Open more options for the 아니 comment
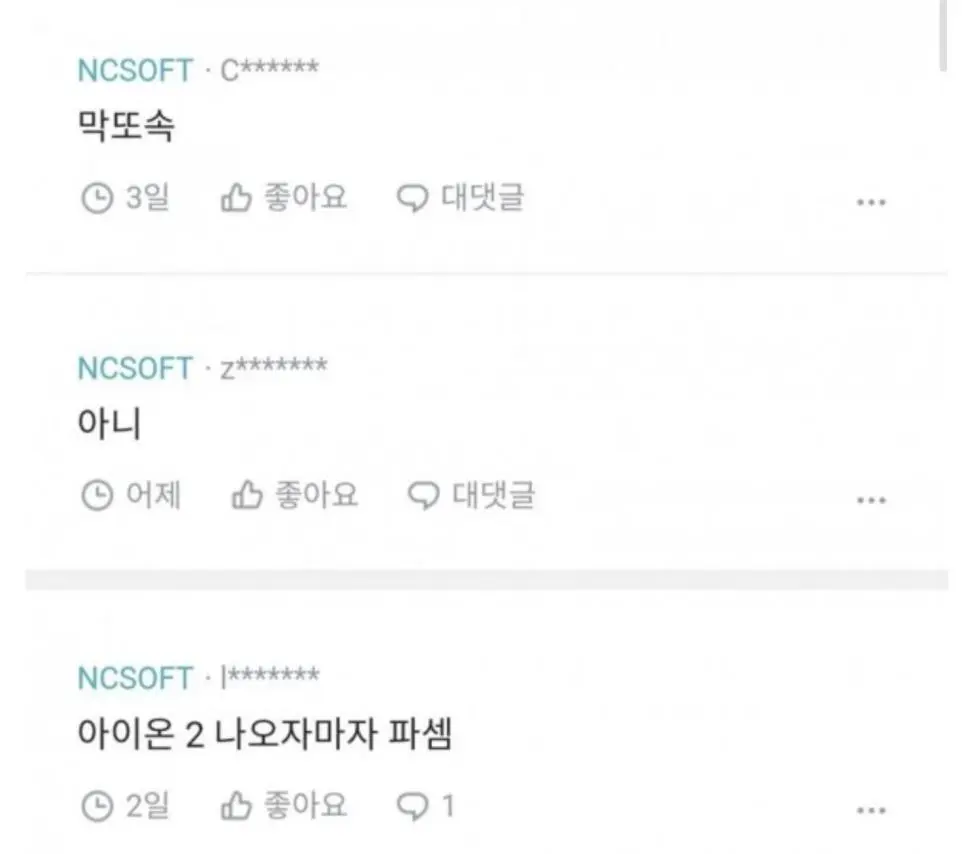This screenshot has height=854, width=966. click(871, 499)
